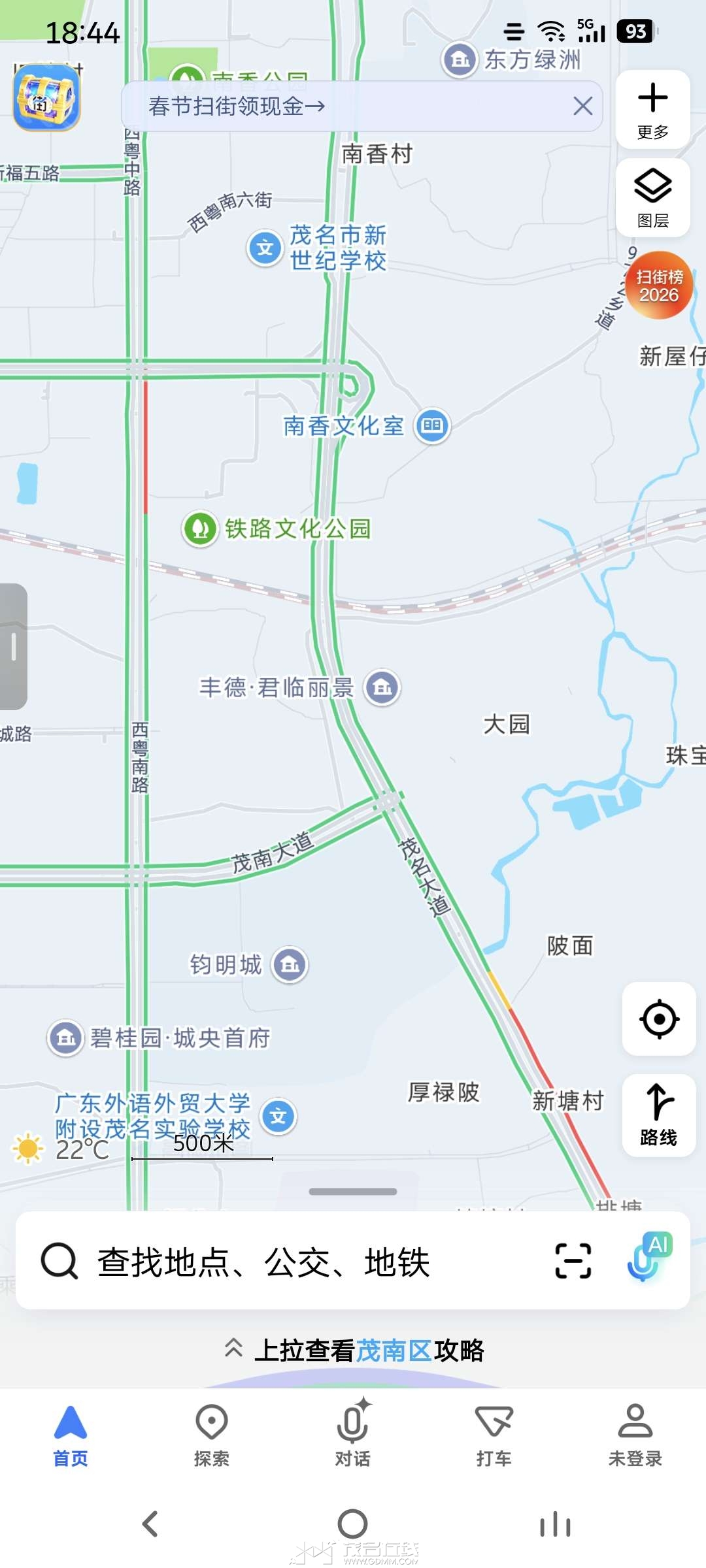Open the 路线 route planner
Image resolution: width=706 pixels, height=1568 pixels.
[659, 1115]
